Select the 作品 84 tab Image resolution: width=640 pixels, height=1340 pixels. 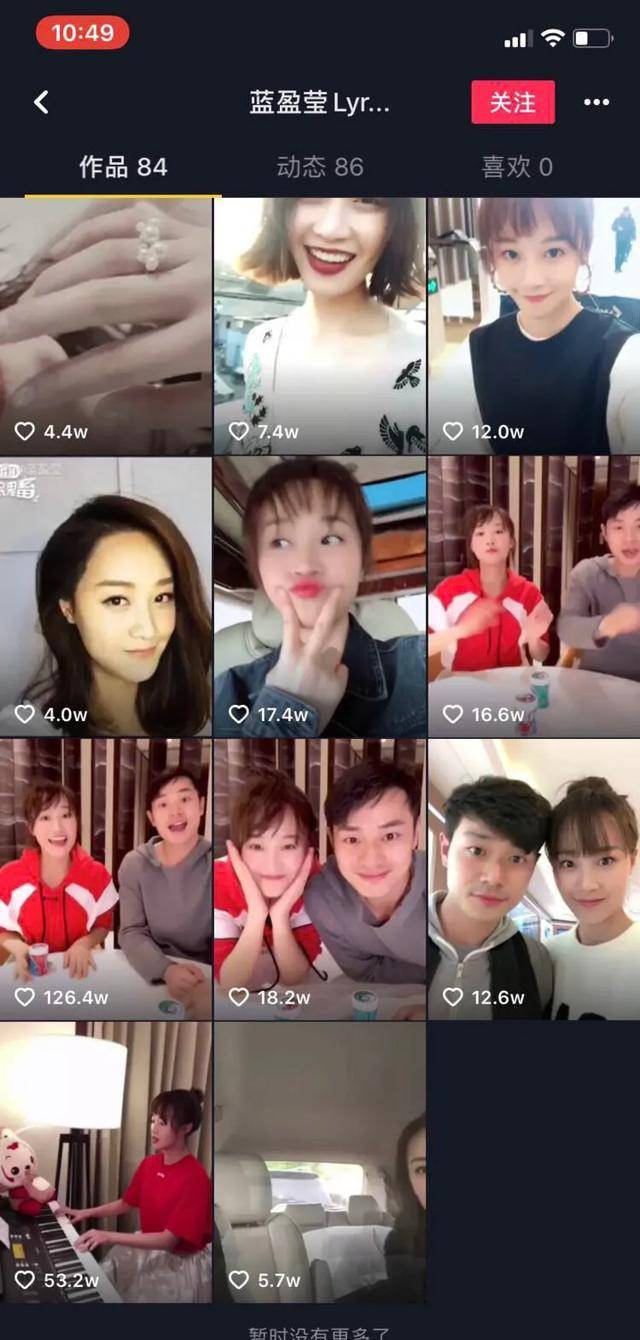123,167
